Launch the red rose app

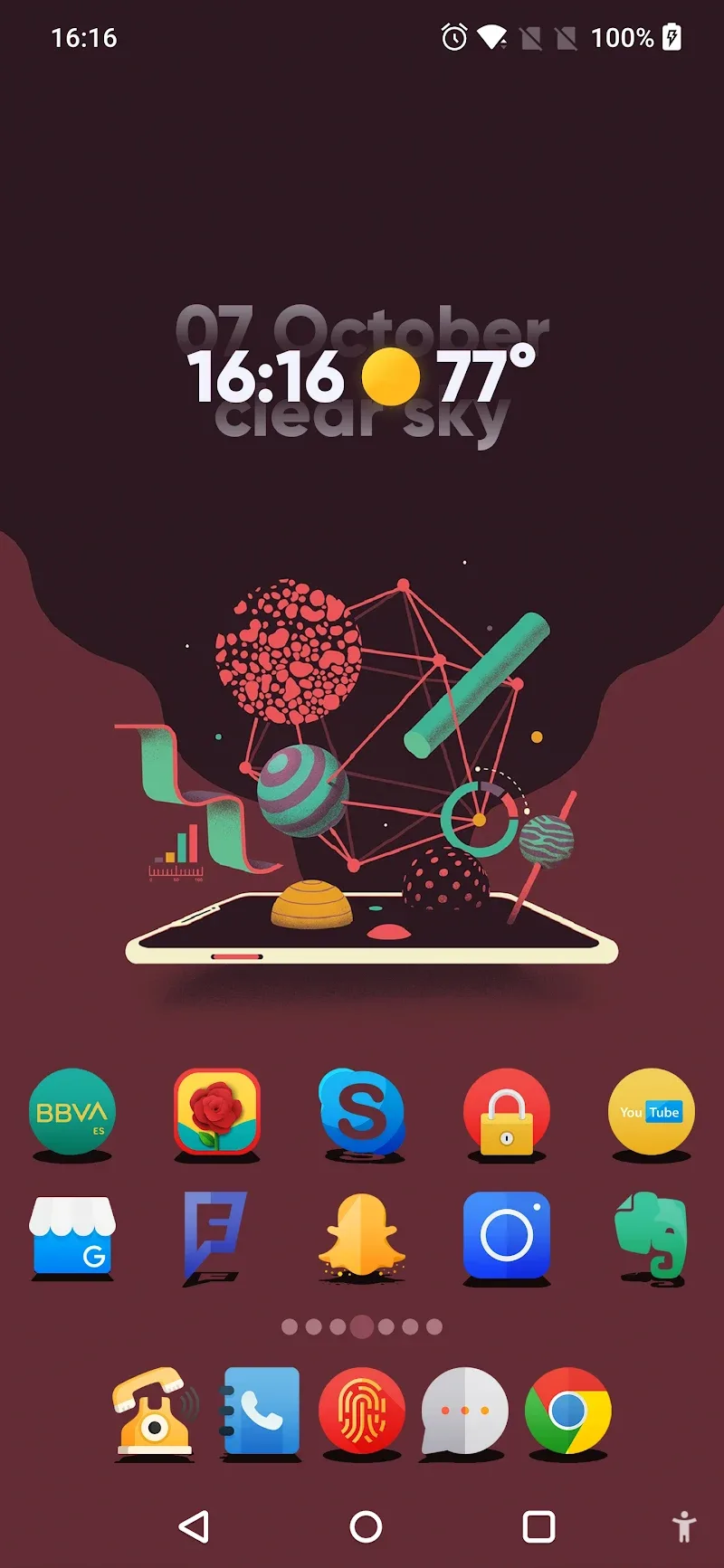click(217, 1112)
